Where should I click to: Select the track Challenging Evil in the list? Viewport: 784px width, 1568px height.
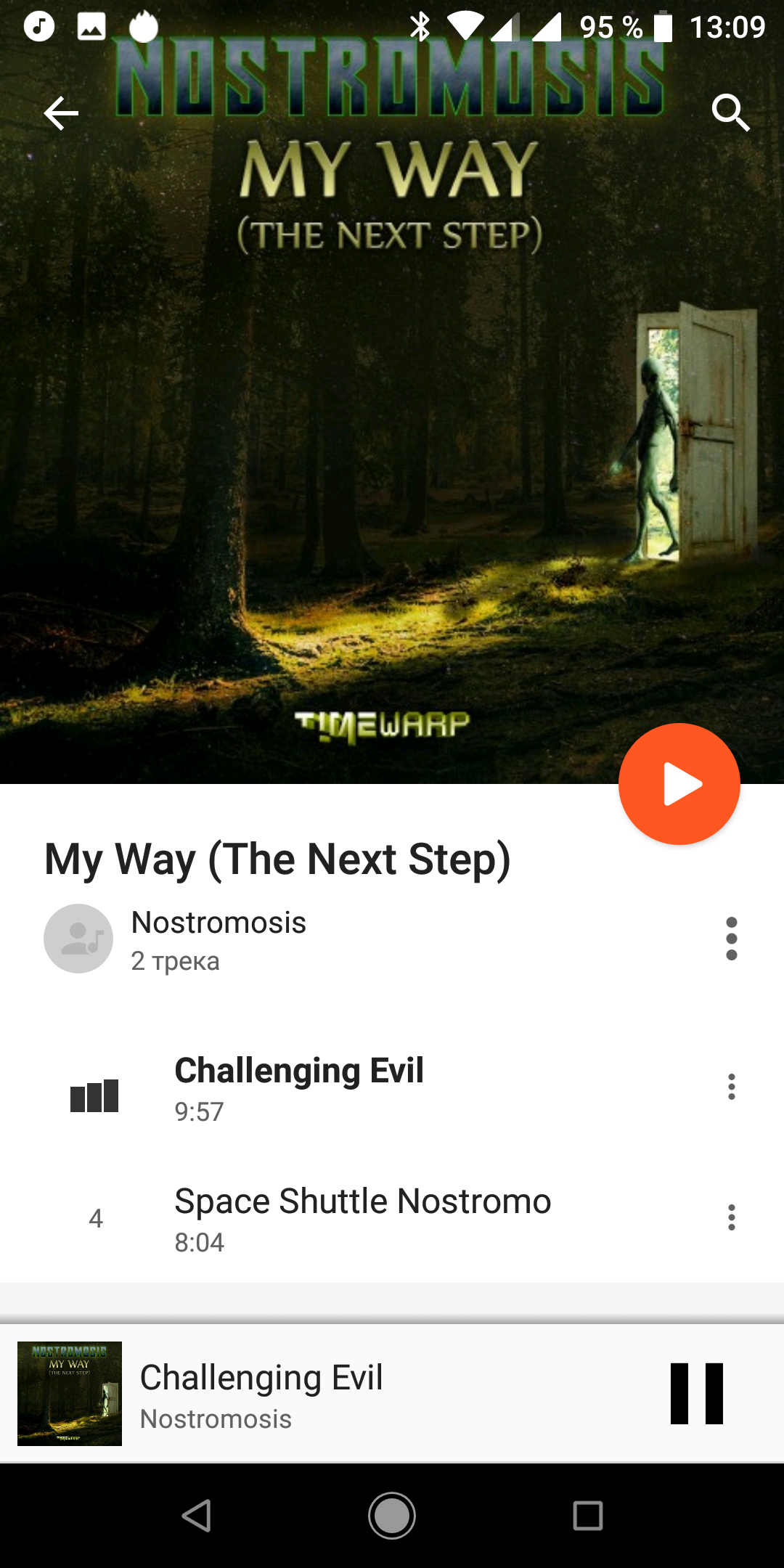[x=299, y=1087]
